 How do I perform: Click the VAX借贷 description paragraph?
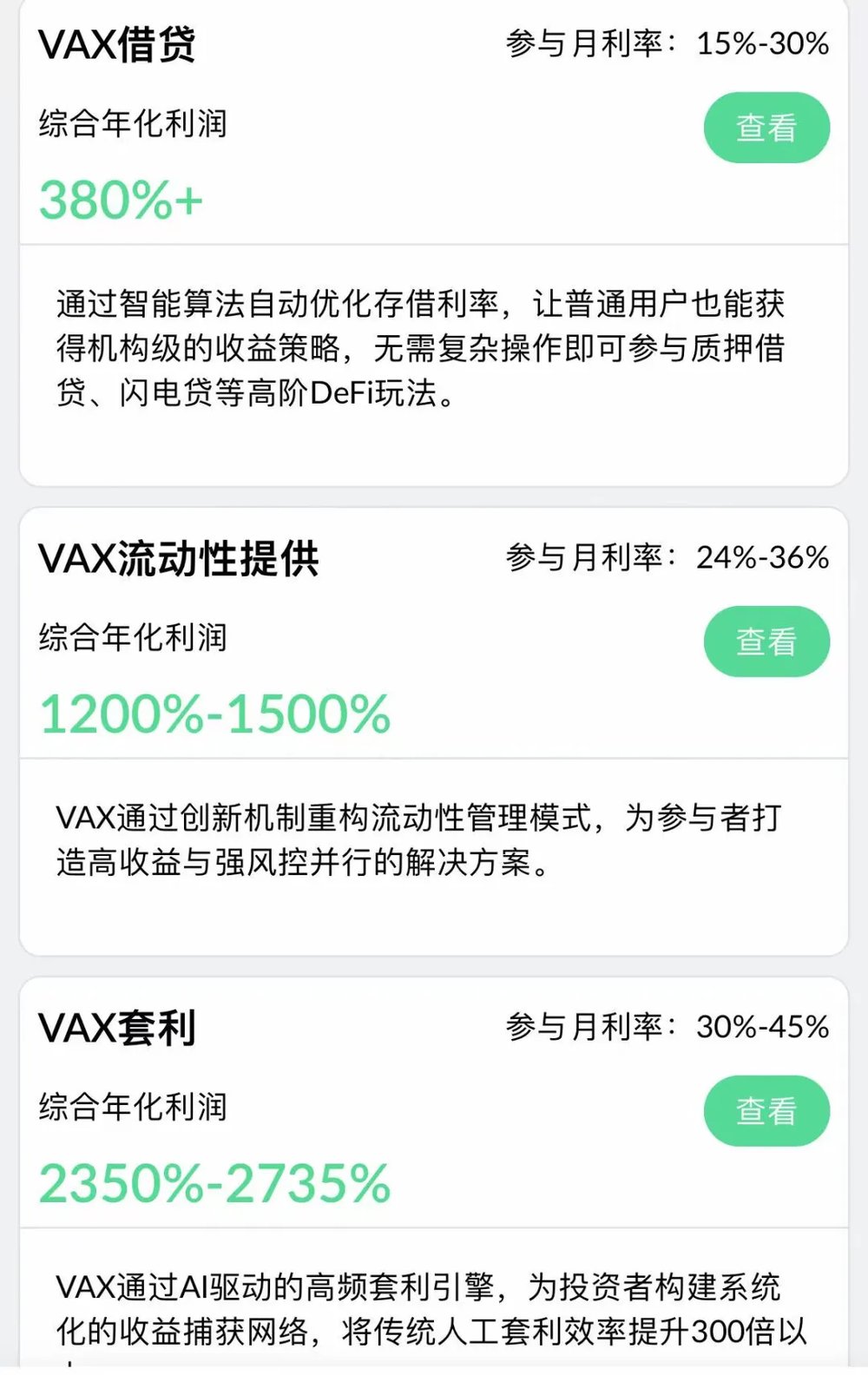pos(421,349)
